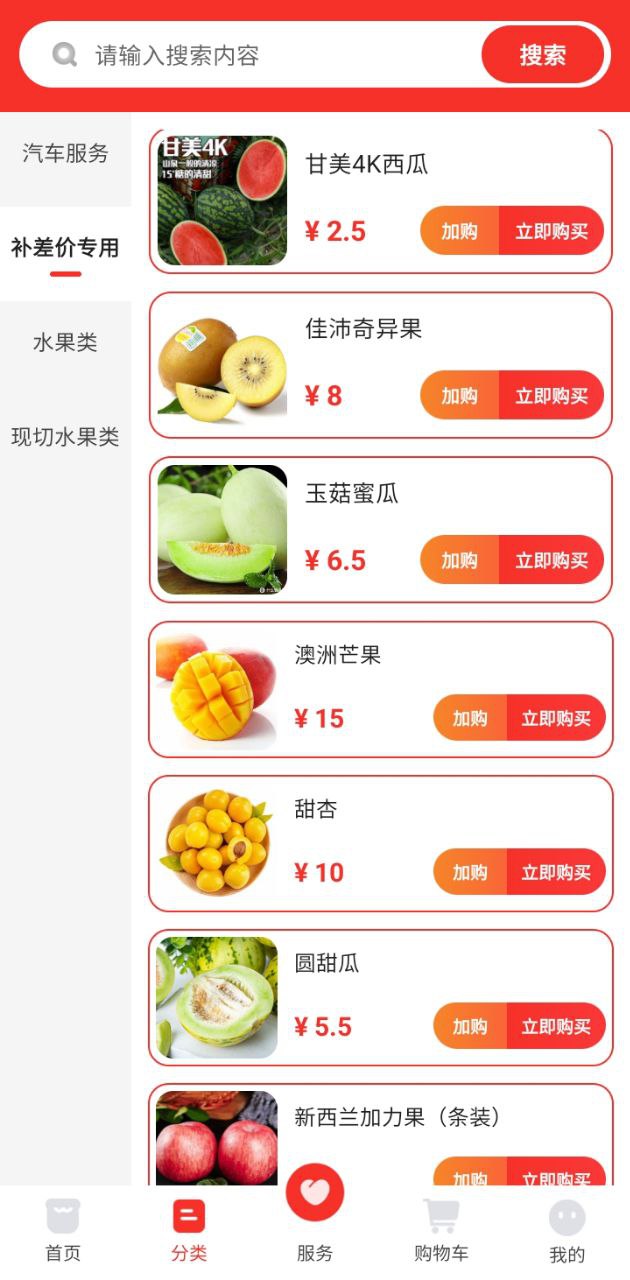Buy 甘美4K西瓜 now with 立即购买
This screenshot has height=1280, width=630.
click(551, 231)
